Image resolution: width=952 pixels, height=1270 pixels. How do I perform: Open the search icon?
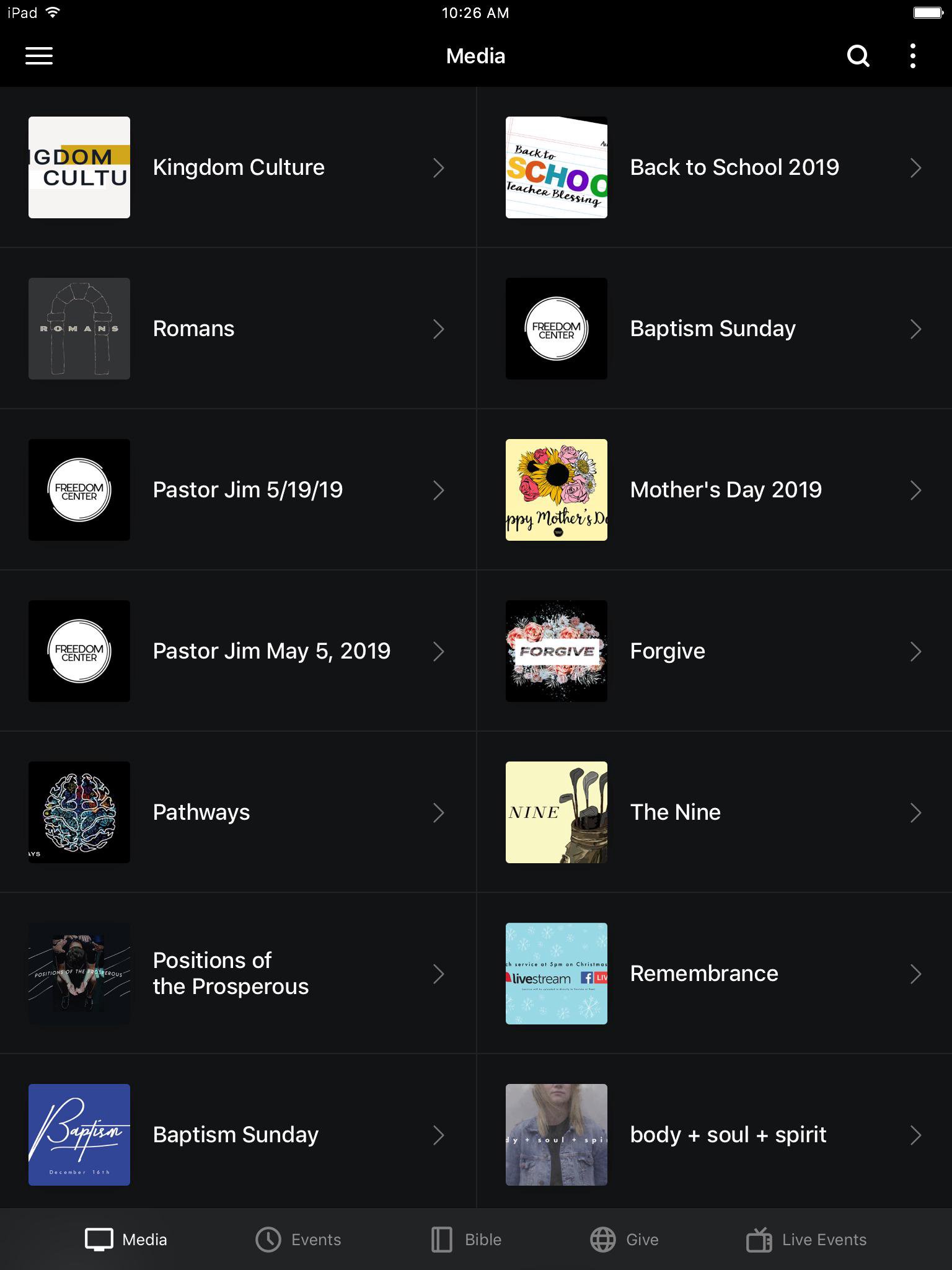coord(858,56)
